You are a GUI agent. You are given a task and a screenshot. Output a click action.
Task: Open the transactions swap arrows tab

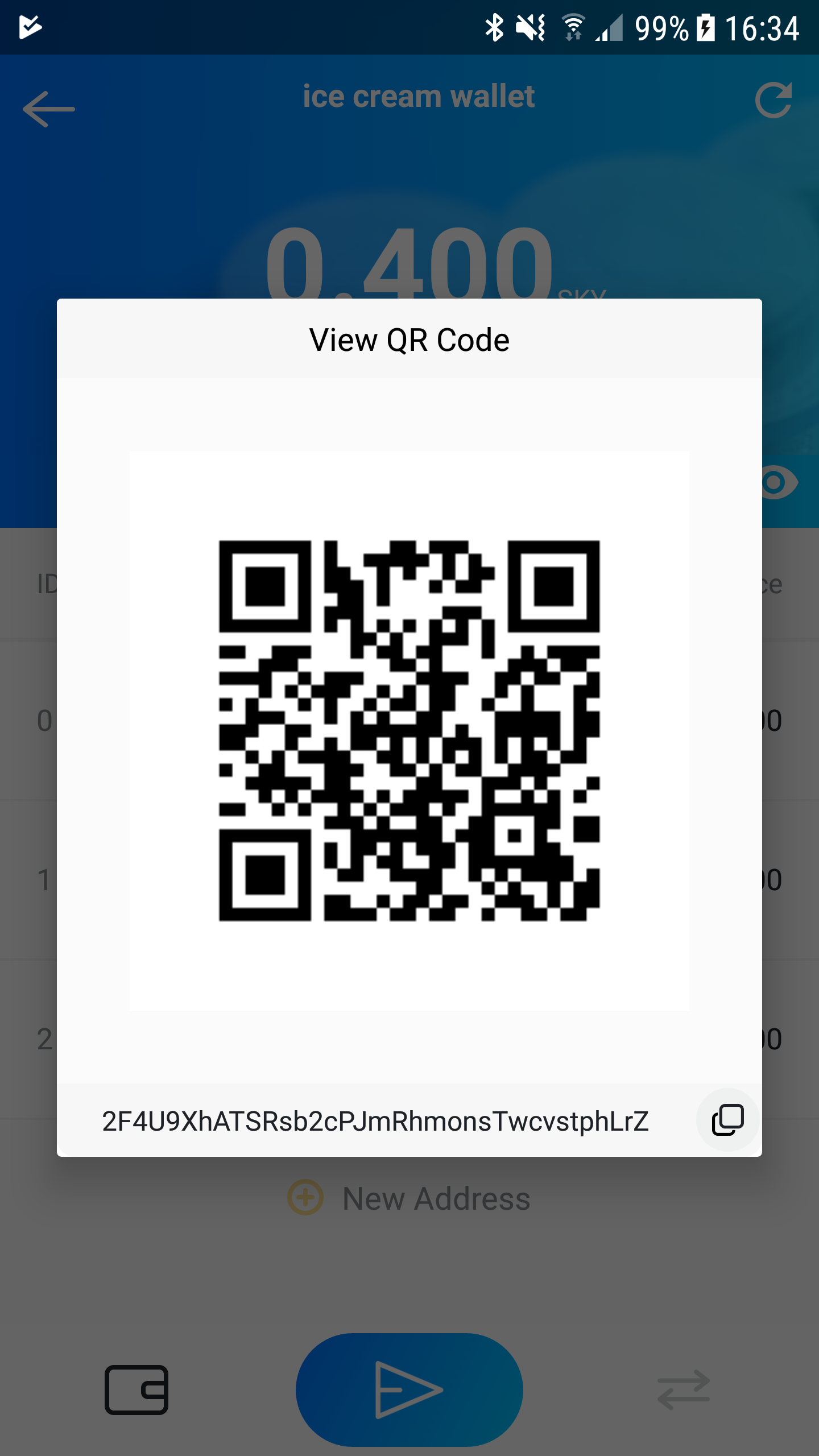click(684, 1390)
